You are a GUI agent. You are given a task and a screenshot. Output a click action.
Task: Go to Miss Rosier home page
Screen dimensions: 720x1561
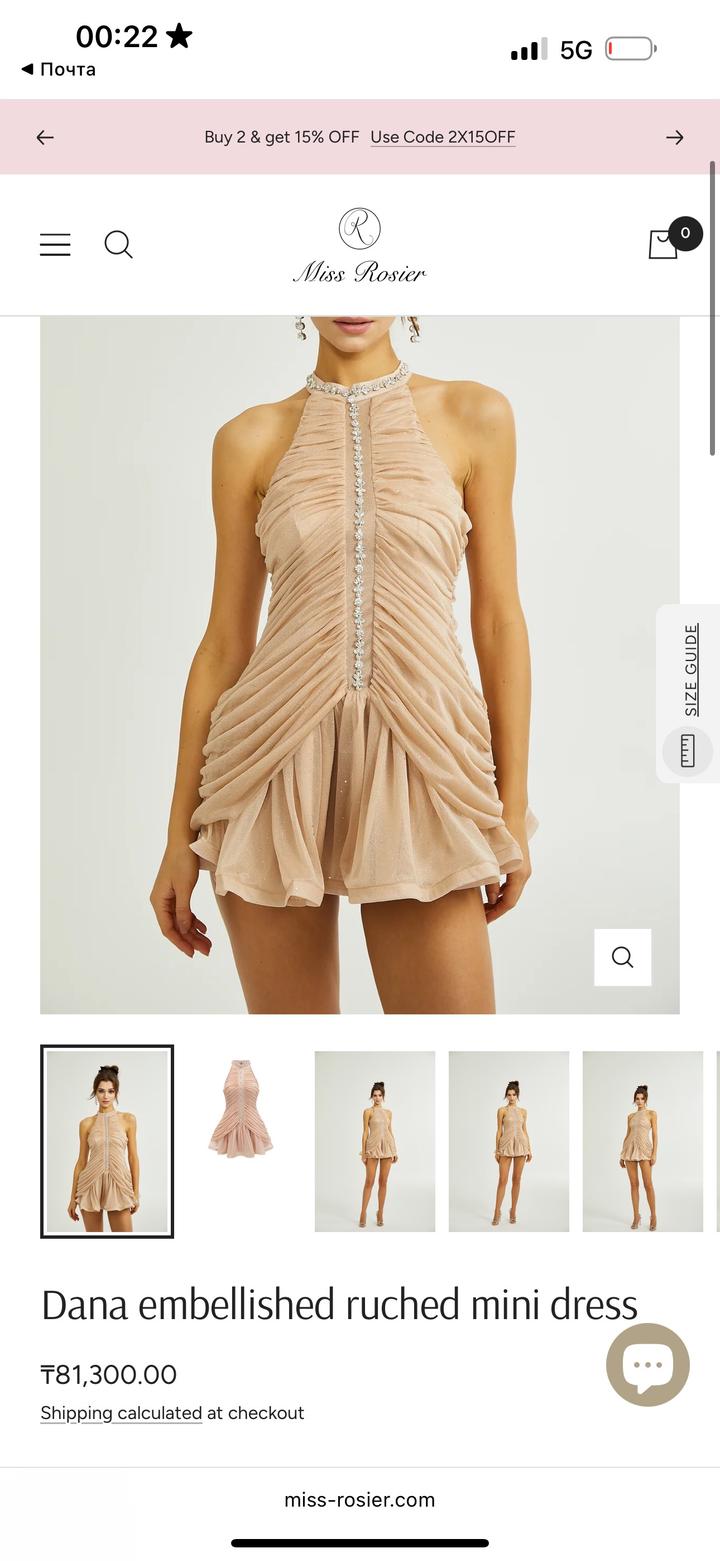359,246
